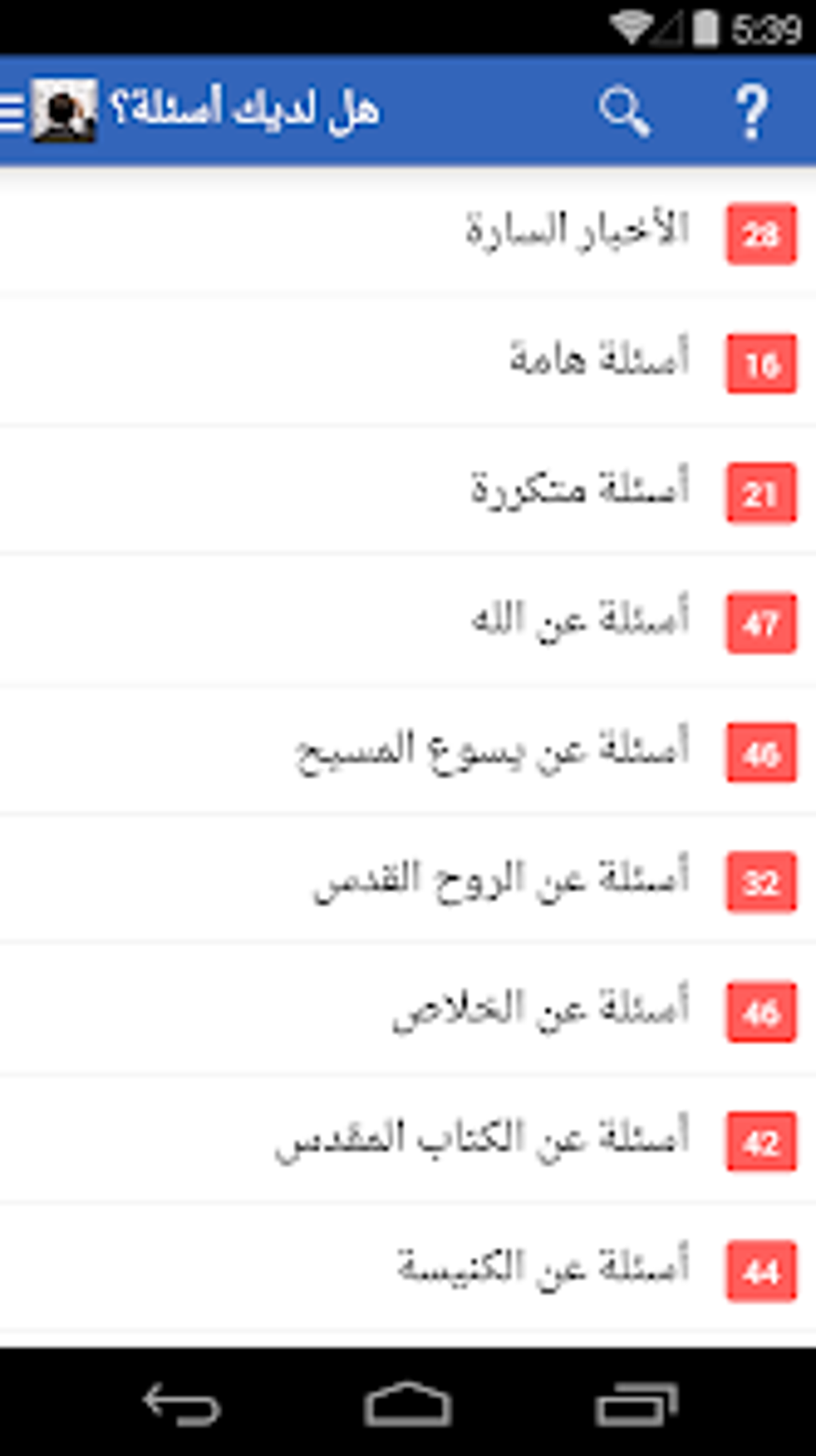Viewport: 816px width, 1456px height.
Task: Open أسئلة عن الخلاص category
Action: click(x=408, y=1011)
